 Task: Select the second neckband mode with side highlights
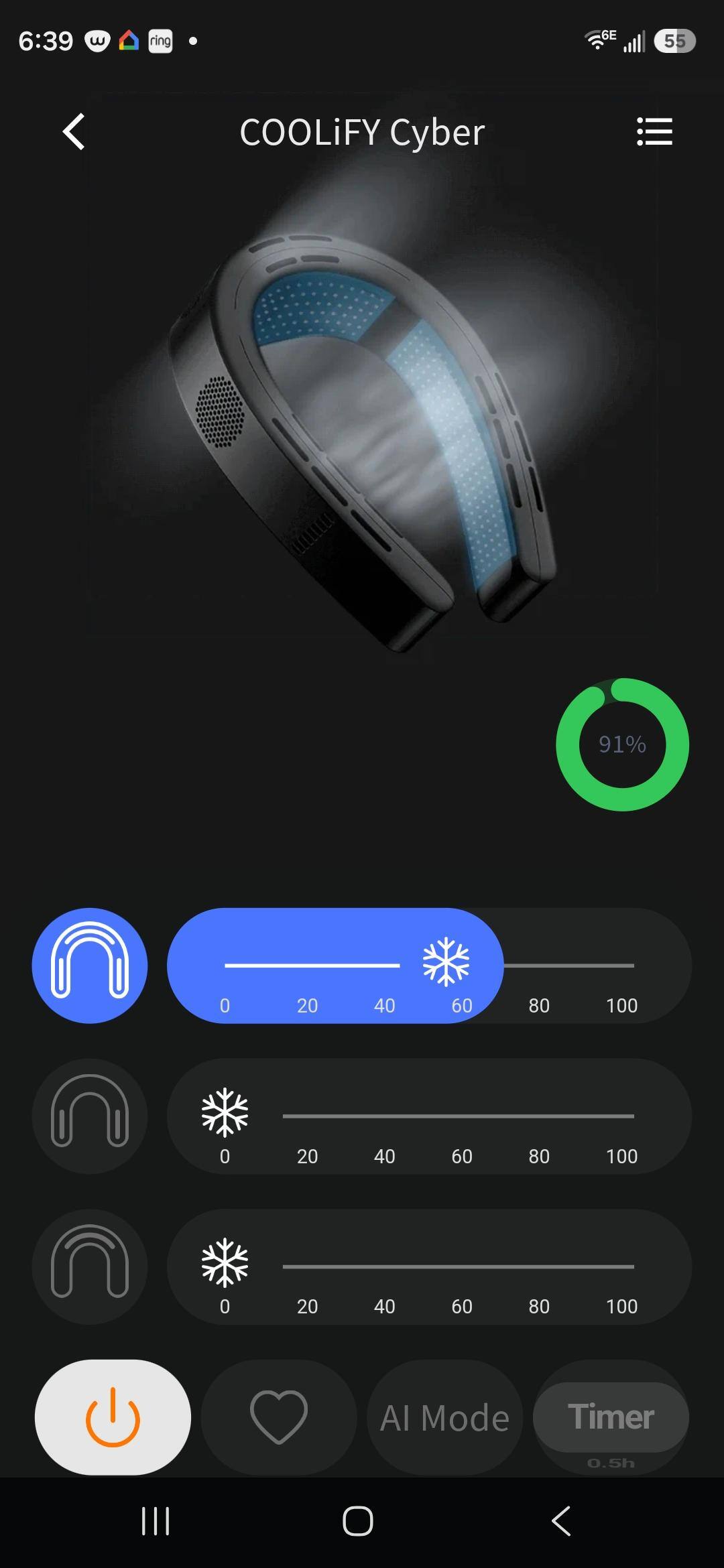pos(90,1116)
